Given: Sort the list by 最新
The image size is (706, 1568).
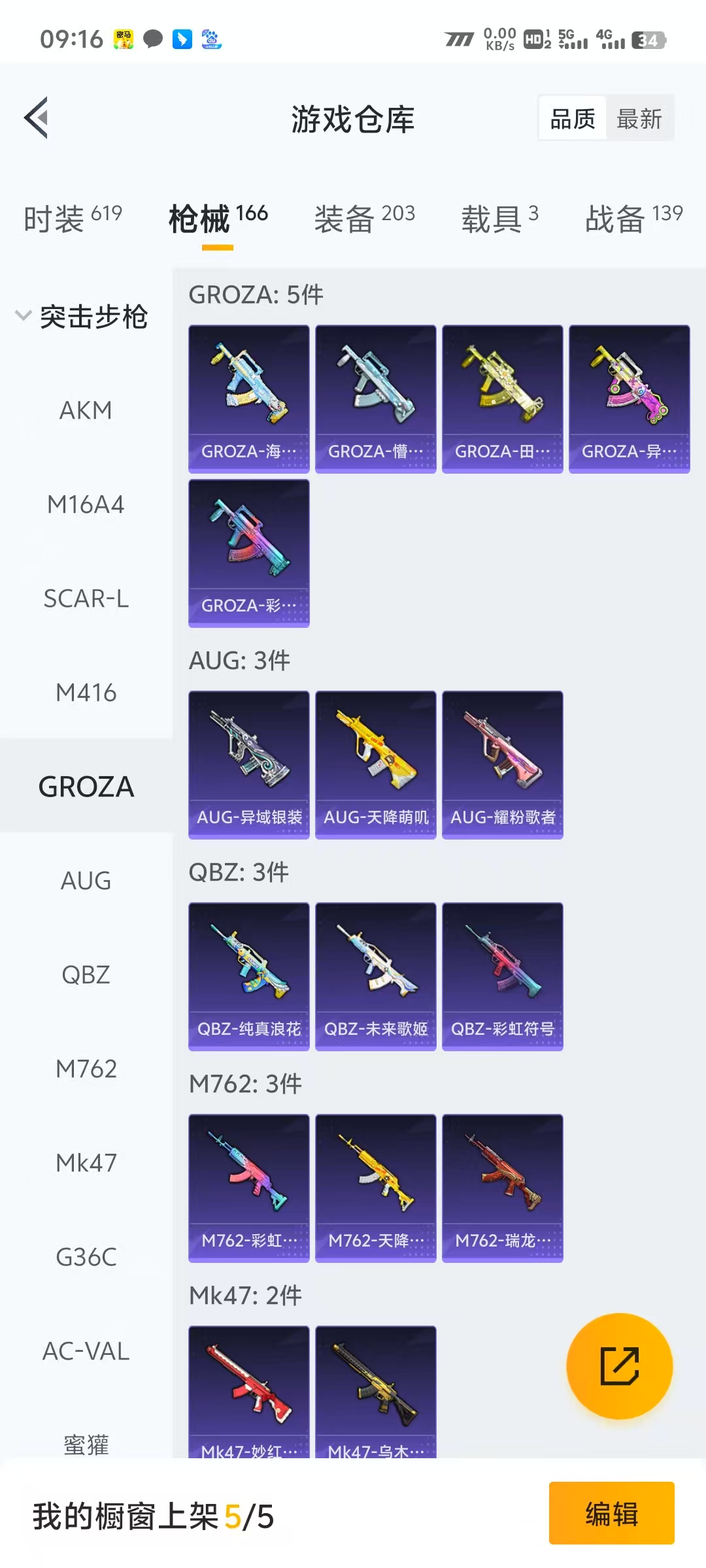Looking at the screenshot, I should coord(639,119).
